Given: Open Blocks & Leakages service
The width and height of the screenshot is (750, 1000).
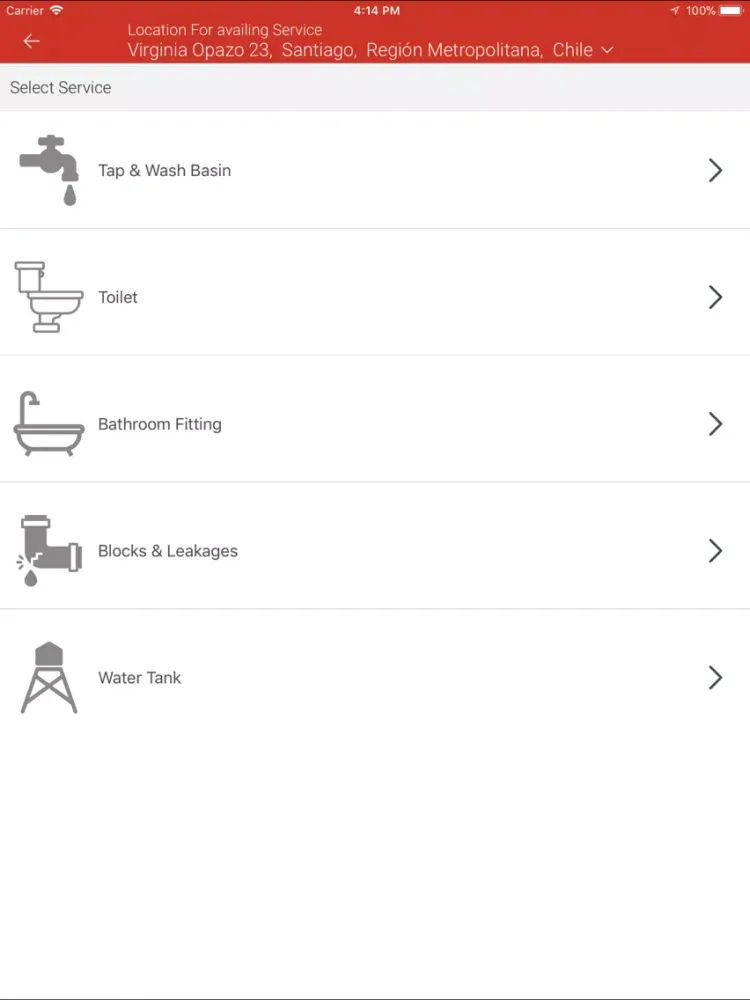Looking at the screenshot, I should [375, 551].
